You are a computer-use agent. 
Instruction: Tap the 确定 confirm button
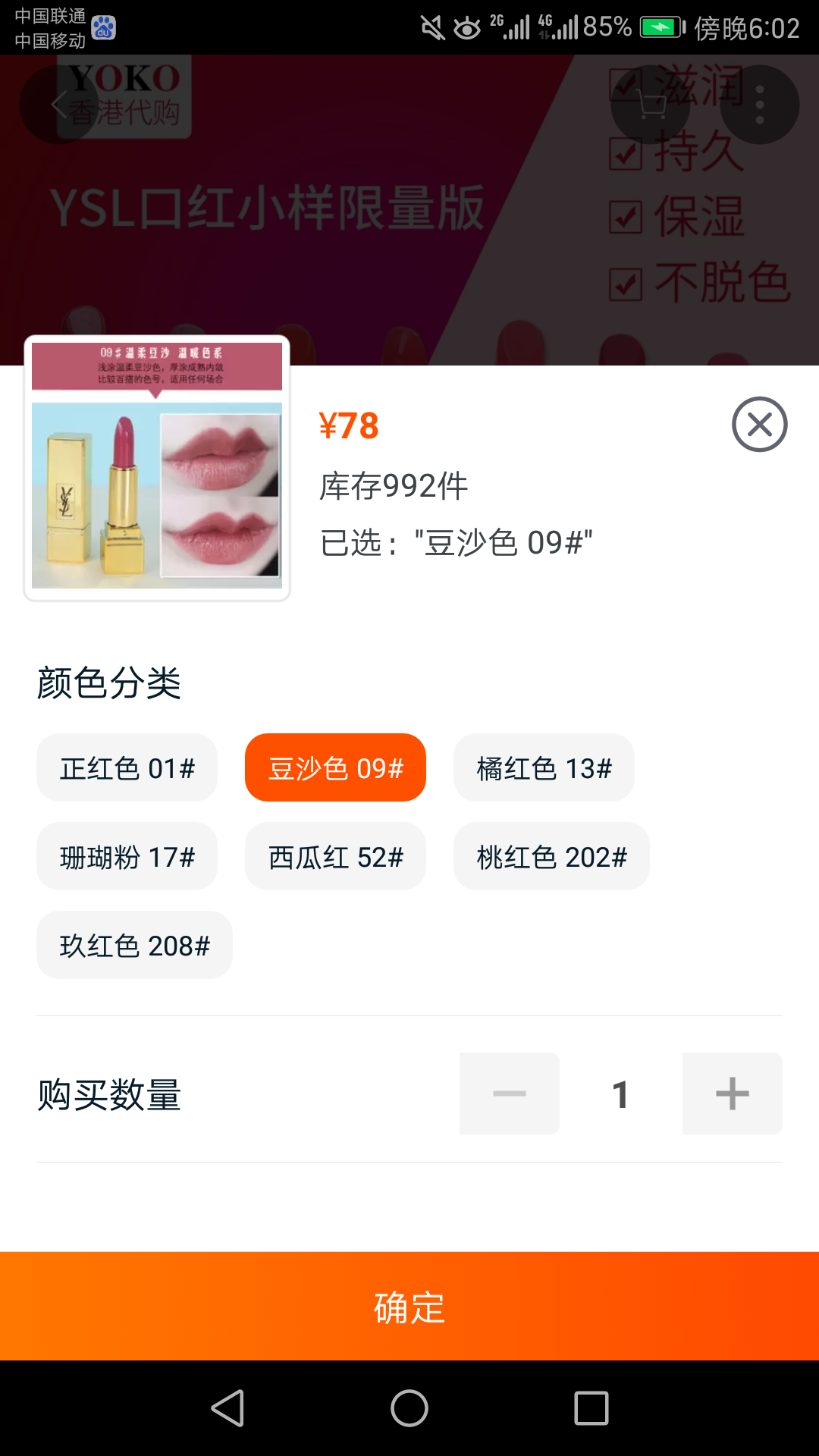pyautogui.click(x=409, y=1307)
